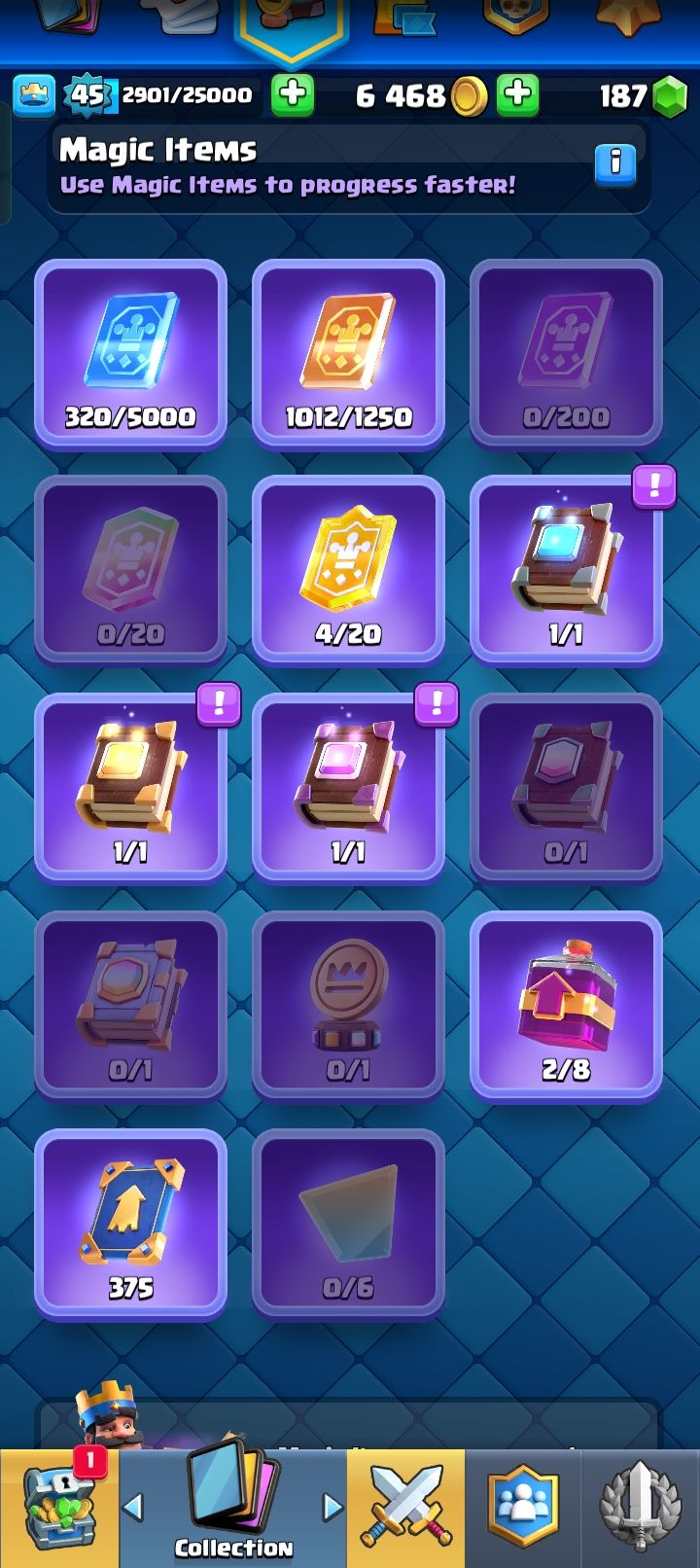Add more gold with the plus button
Image resolution: width=700 pixels, height=1568 pixels.
518,95
